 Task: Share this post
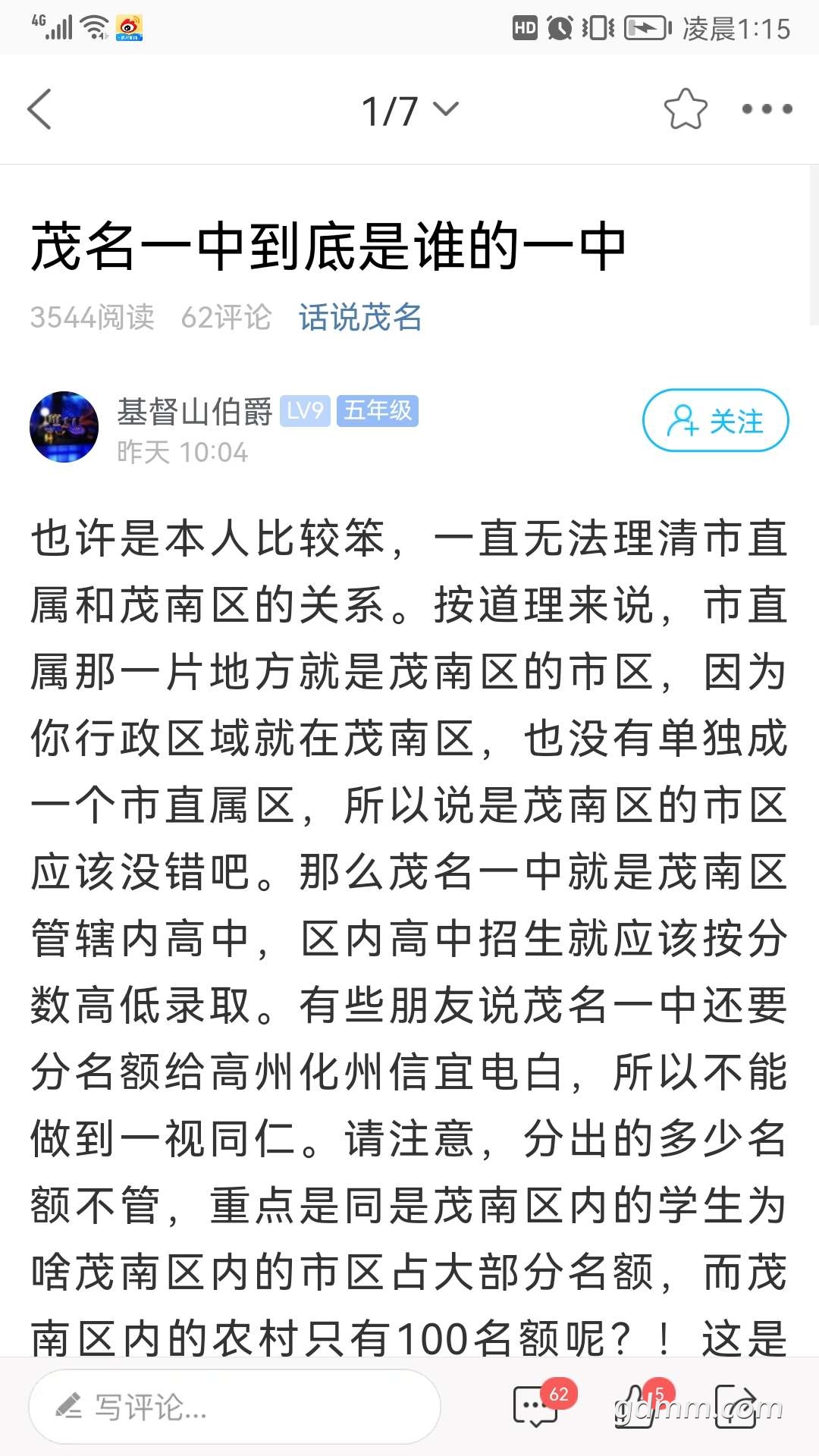[x=737, y=1407]
